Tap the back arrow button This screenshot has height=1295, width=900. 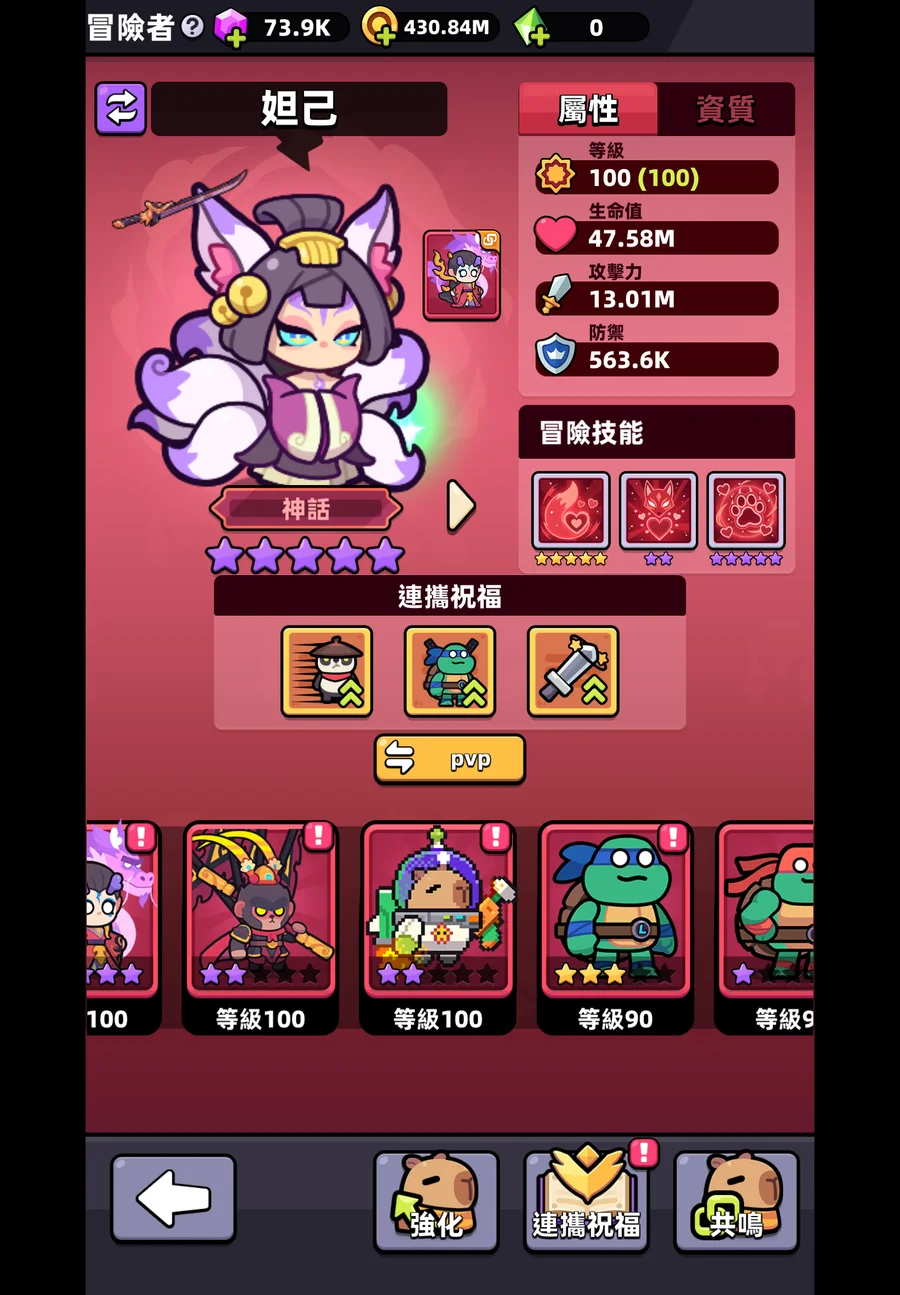(x=173, y=1198)
